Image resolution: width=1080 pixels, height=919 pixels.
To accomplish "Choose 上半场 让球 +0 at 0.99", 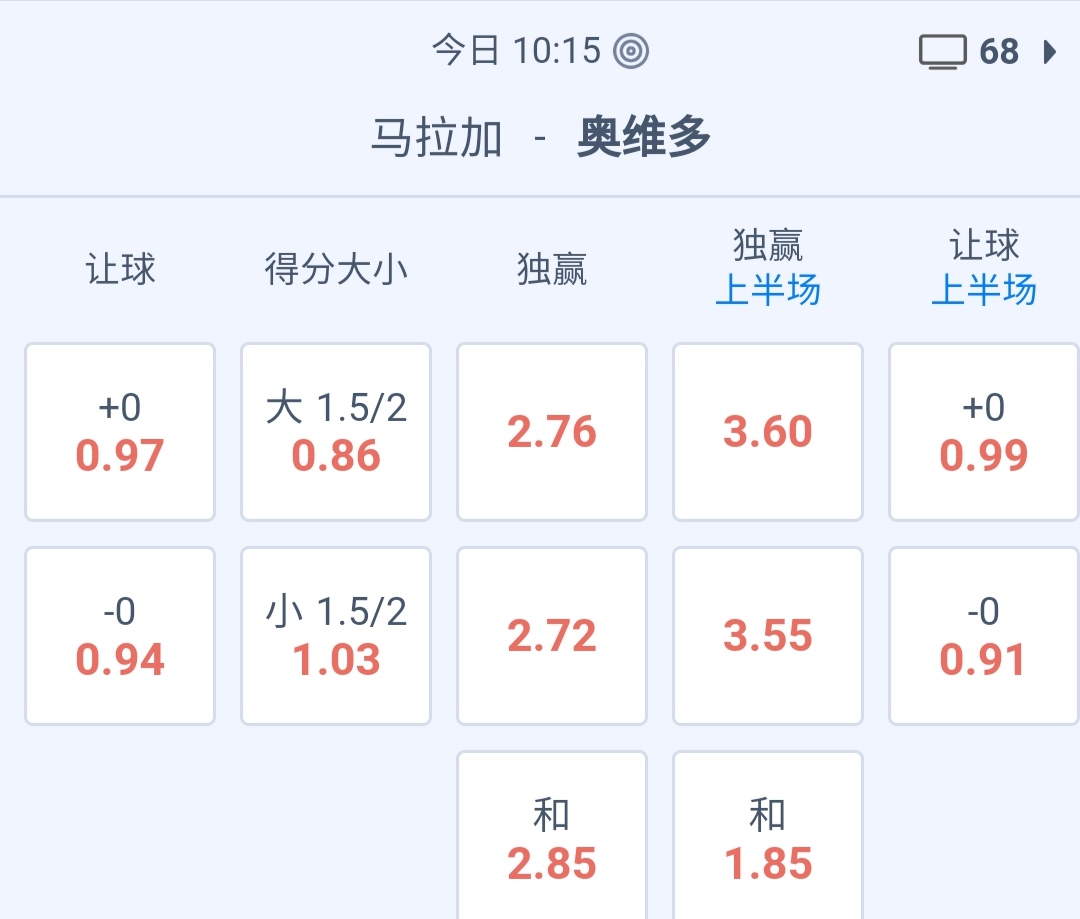I will coord(984,432).
